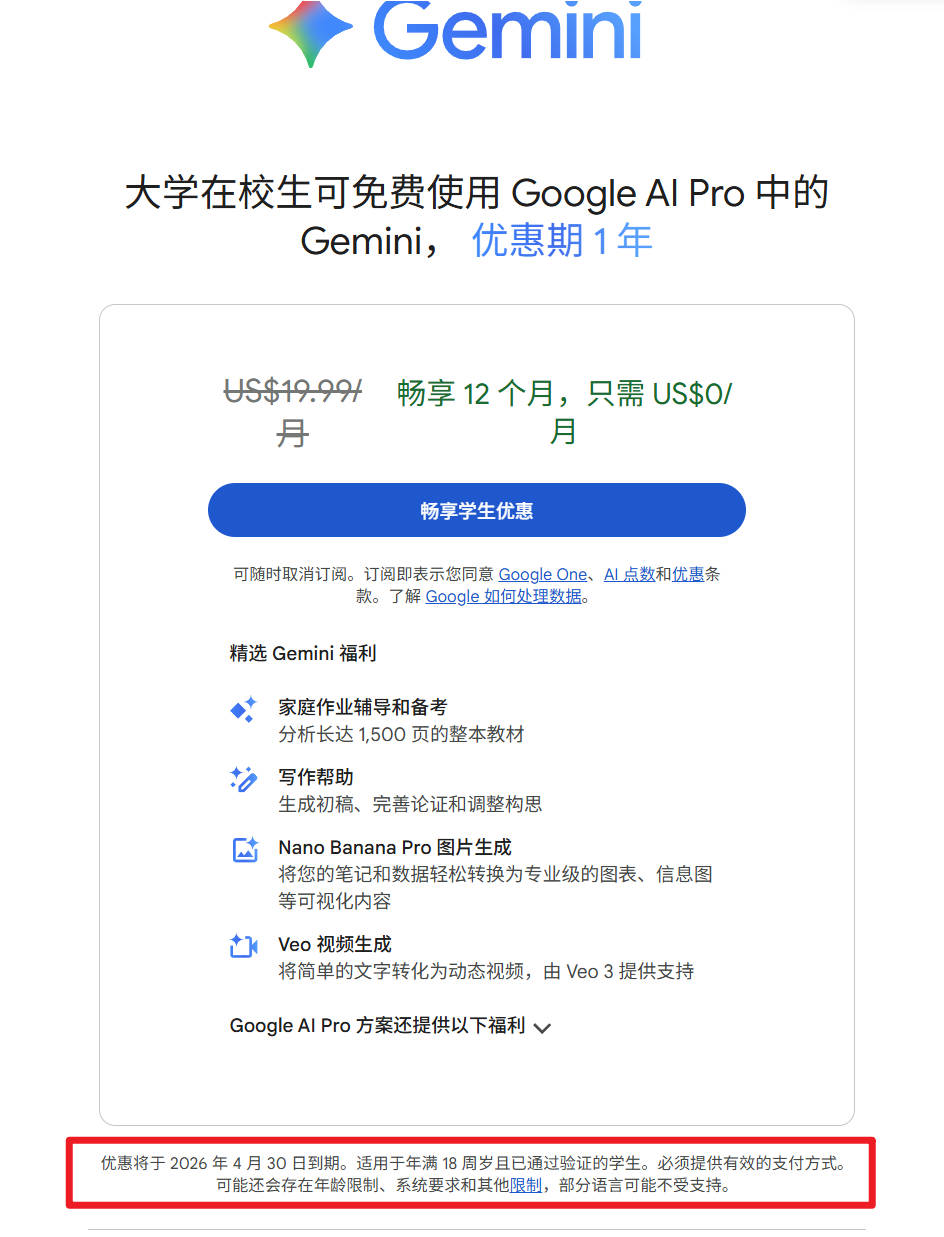Screen dimensions: 944x1237
Task: Expand Google AI Pro 方案还提供以下福利
Action: 390,1026
